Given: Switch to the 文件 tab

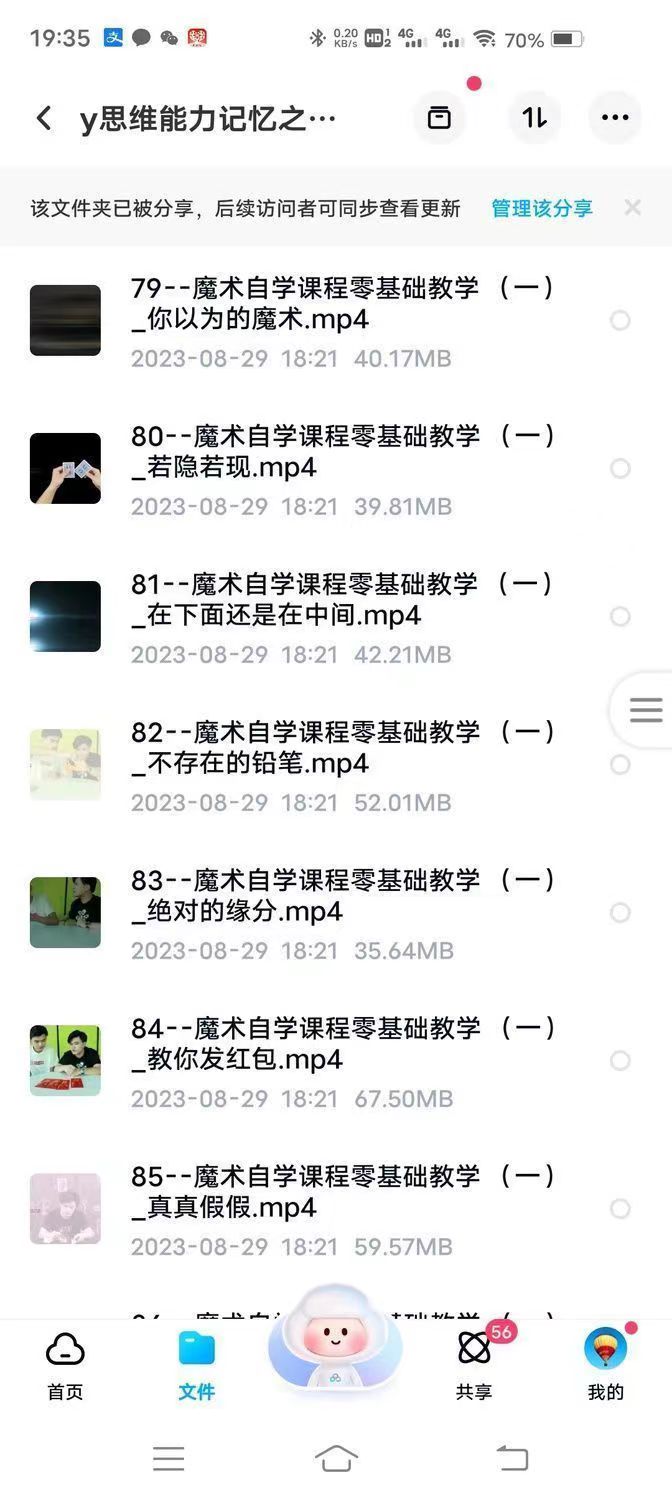Looking at the screenshot, I should tap(197, 1366).
